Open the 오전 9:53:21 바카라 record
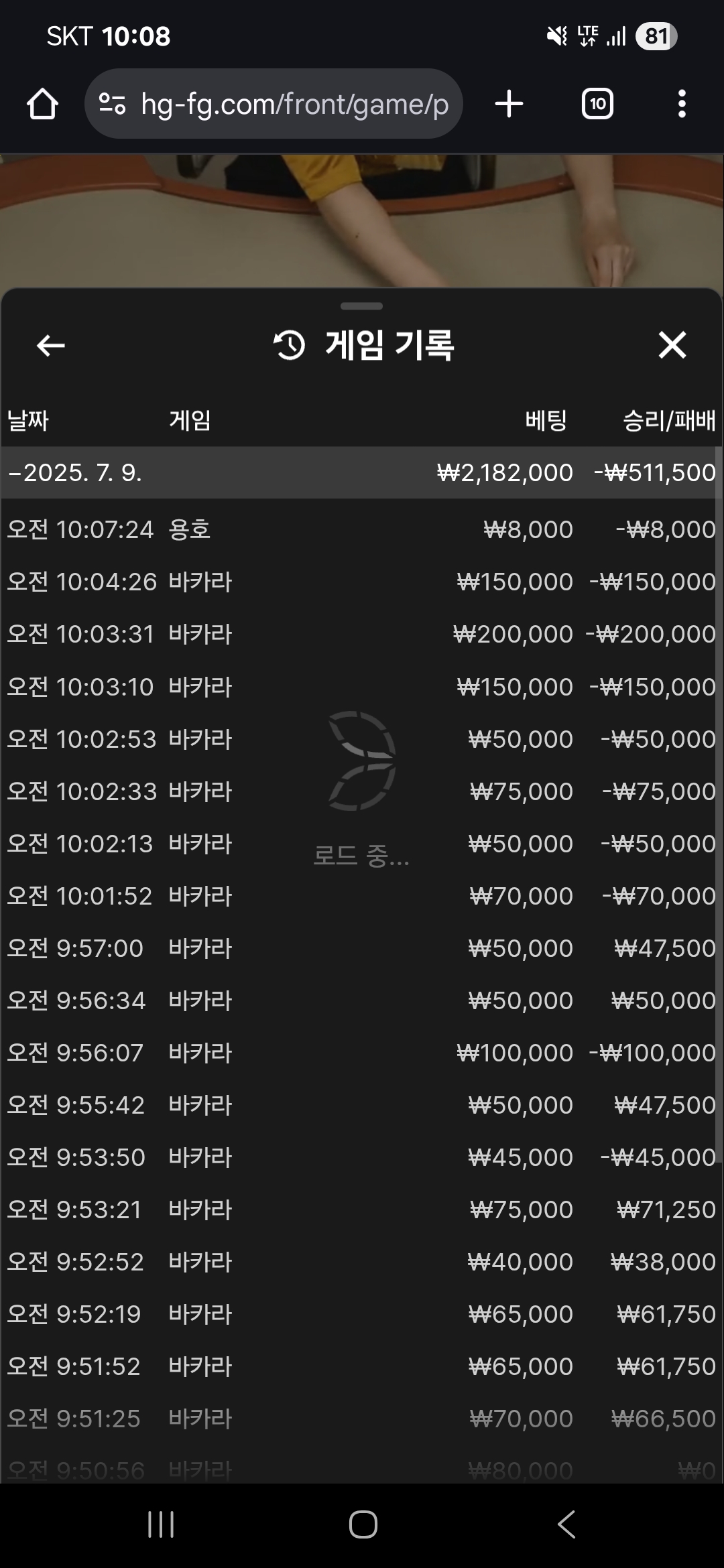This screenshot has width=724, height=1568. [361, 1210]
